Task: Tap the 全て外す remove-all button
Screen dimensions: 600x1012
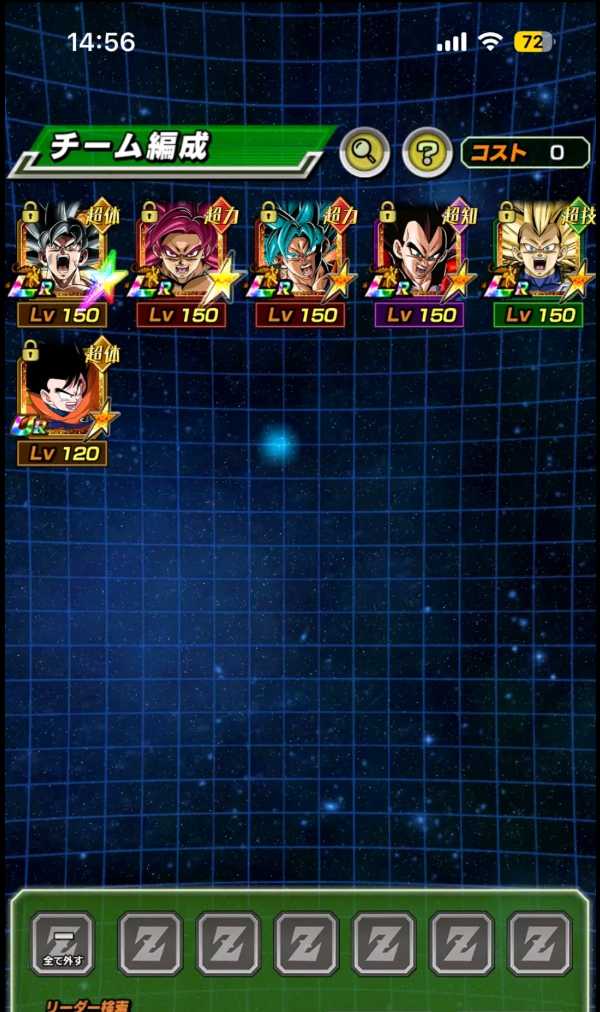Action: pyautogui.click(x=63, y=944)
